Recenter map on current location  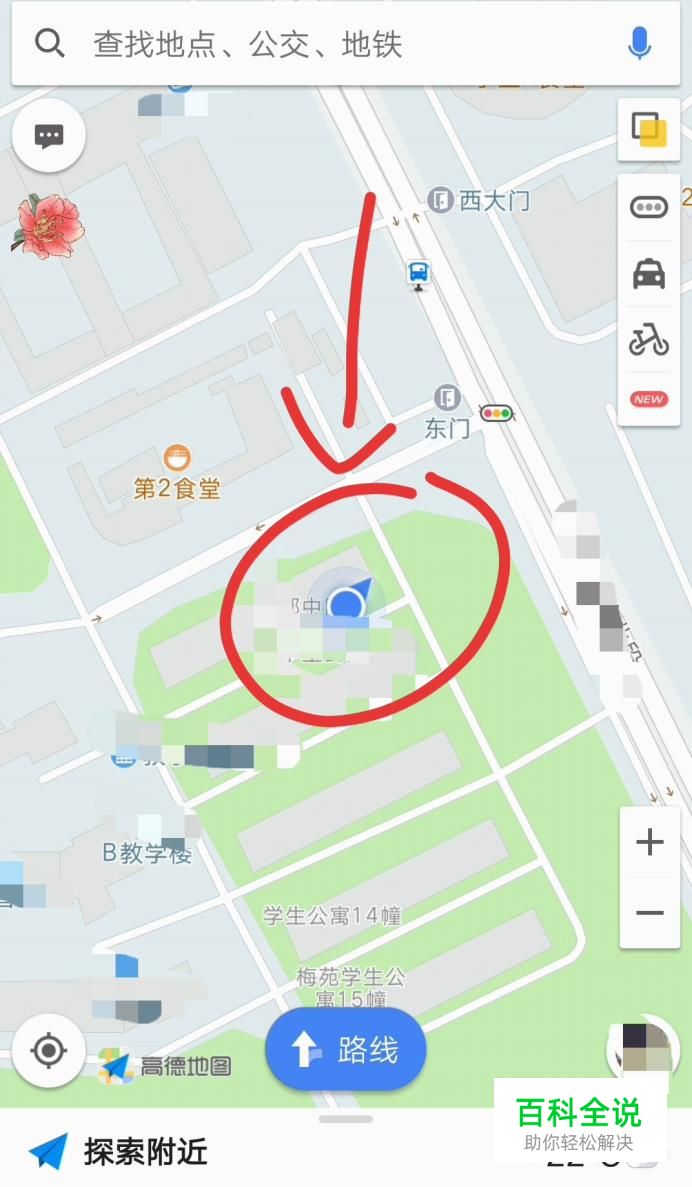coord(48,1051)
